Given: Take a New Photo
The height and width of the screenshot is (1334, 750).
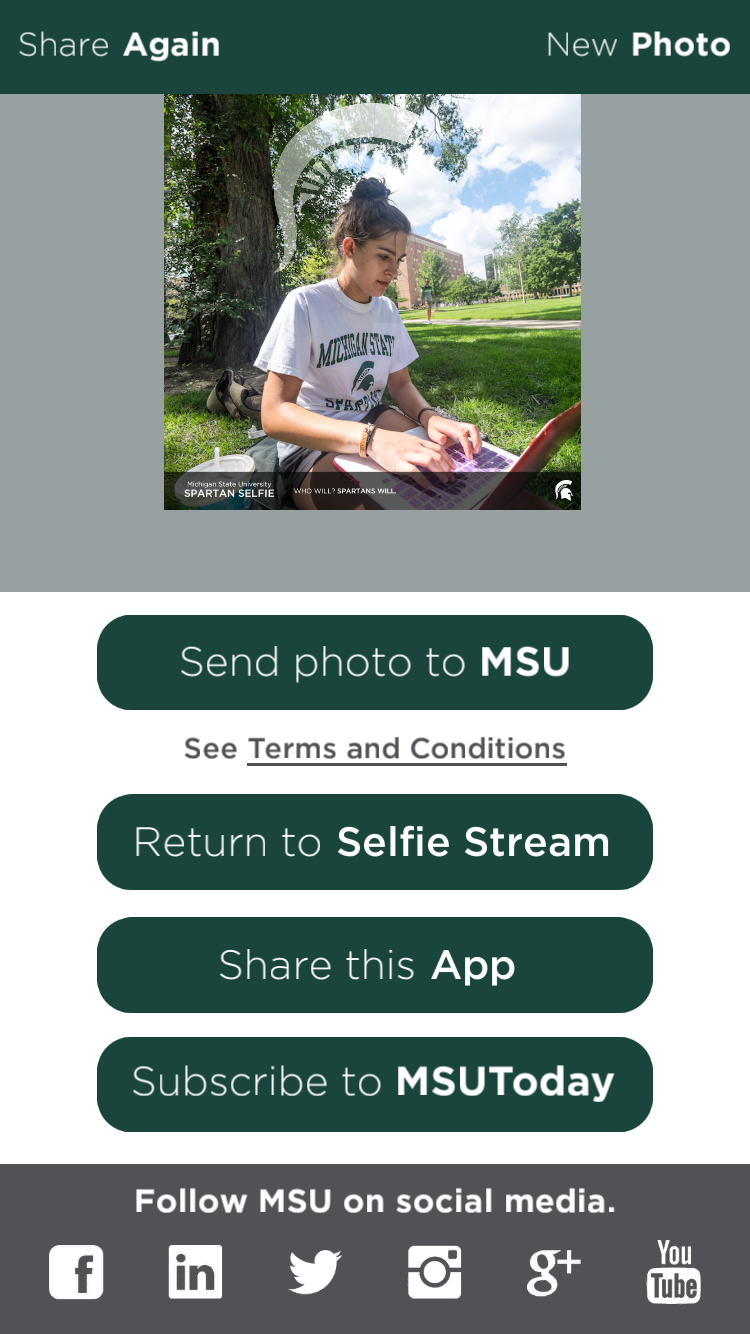Looking at the screenshot, I should point(638,45).
